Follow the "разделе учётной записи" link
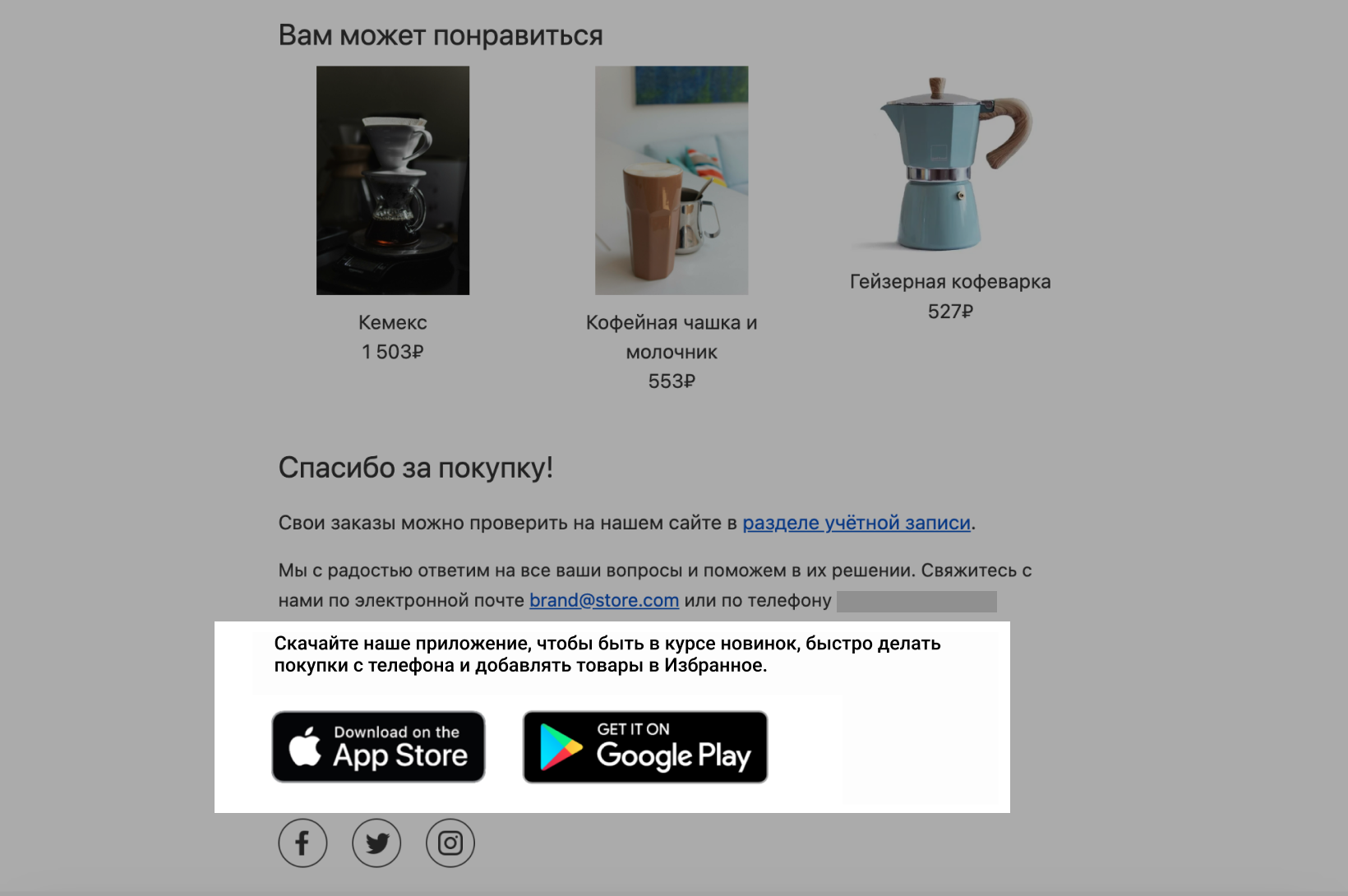The height and width of the screenshot is (896, 1348). click(856, 523)
